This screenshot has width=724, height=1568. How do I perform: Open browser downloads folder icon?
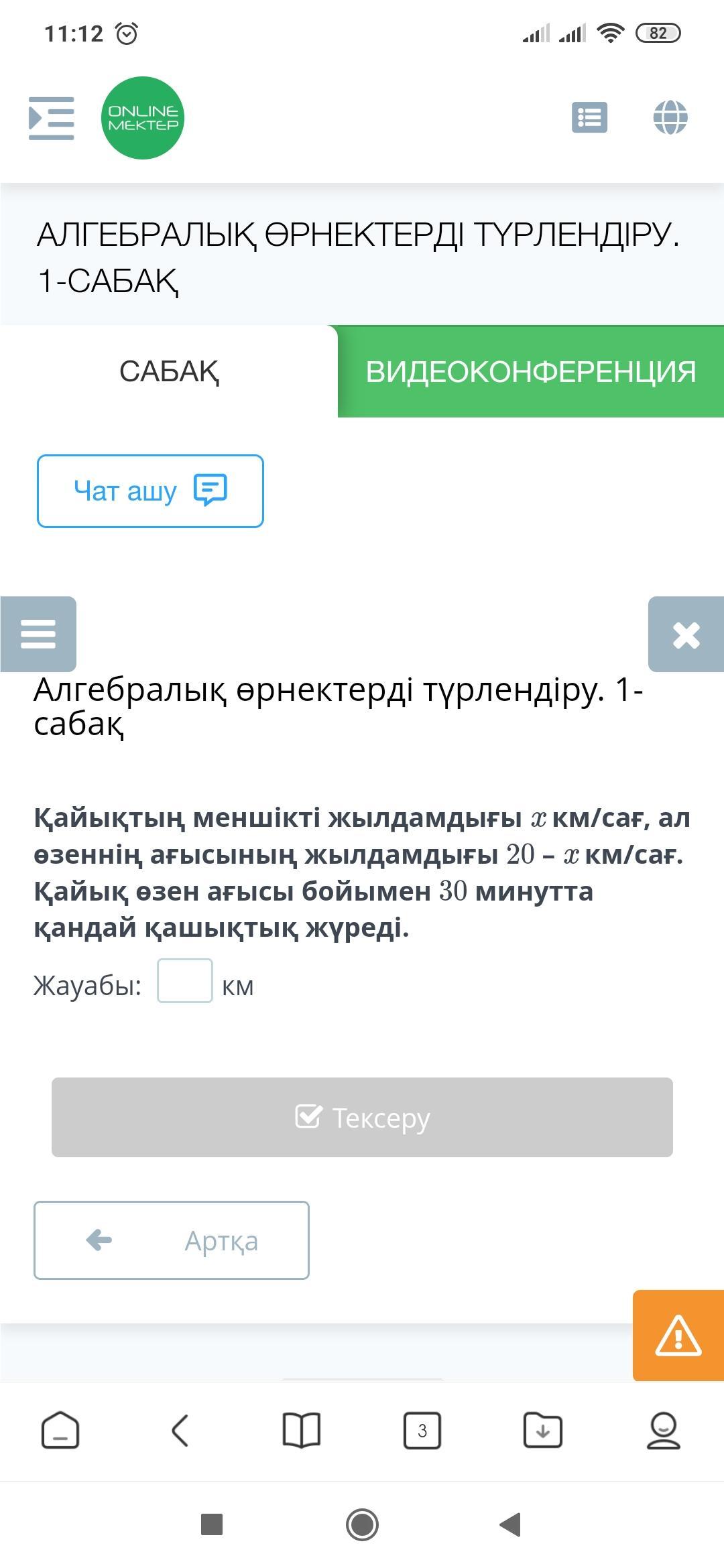[x=542, y=1431]
